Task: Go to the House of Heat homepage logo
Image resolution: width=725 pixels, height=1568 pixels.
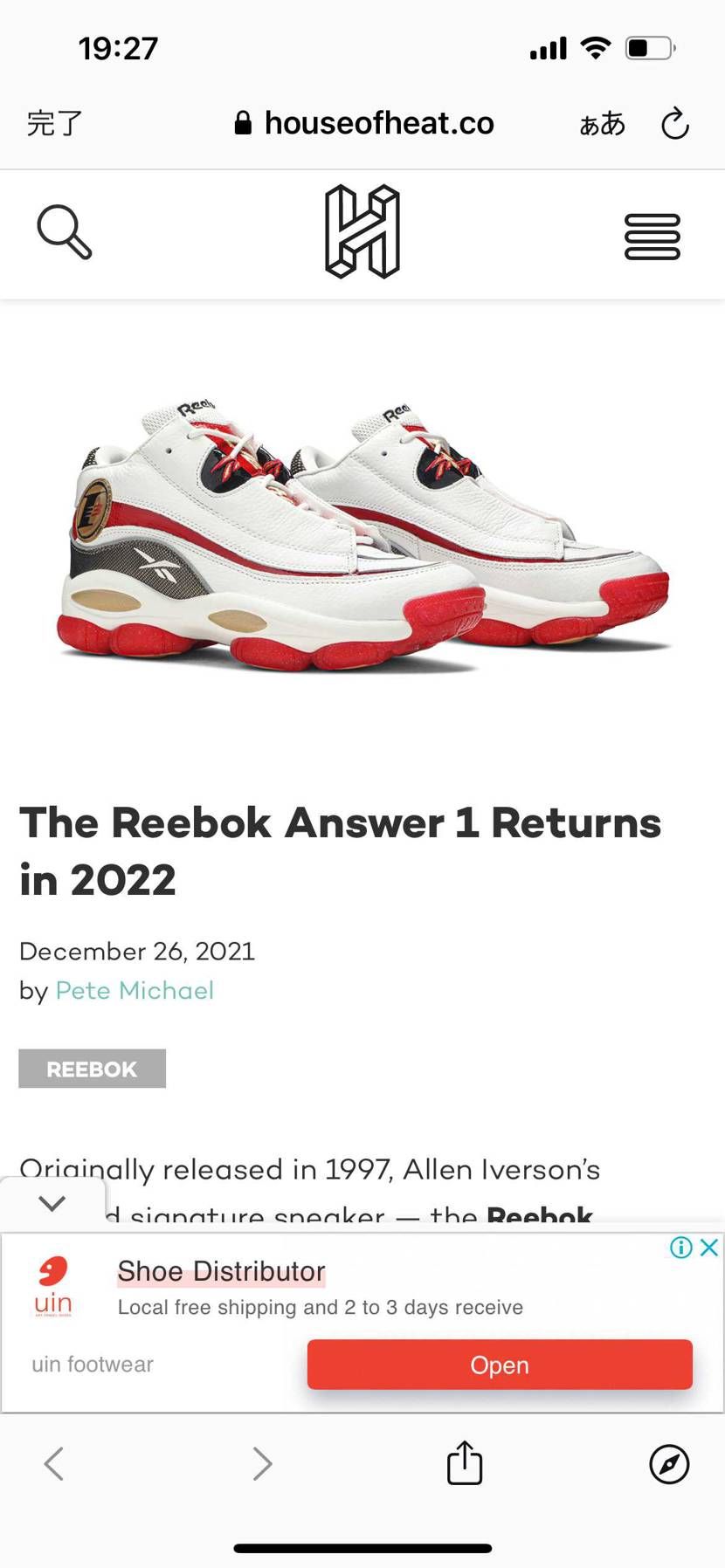Action: click(x=362, y=232)
